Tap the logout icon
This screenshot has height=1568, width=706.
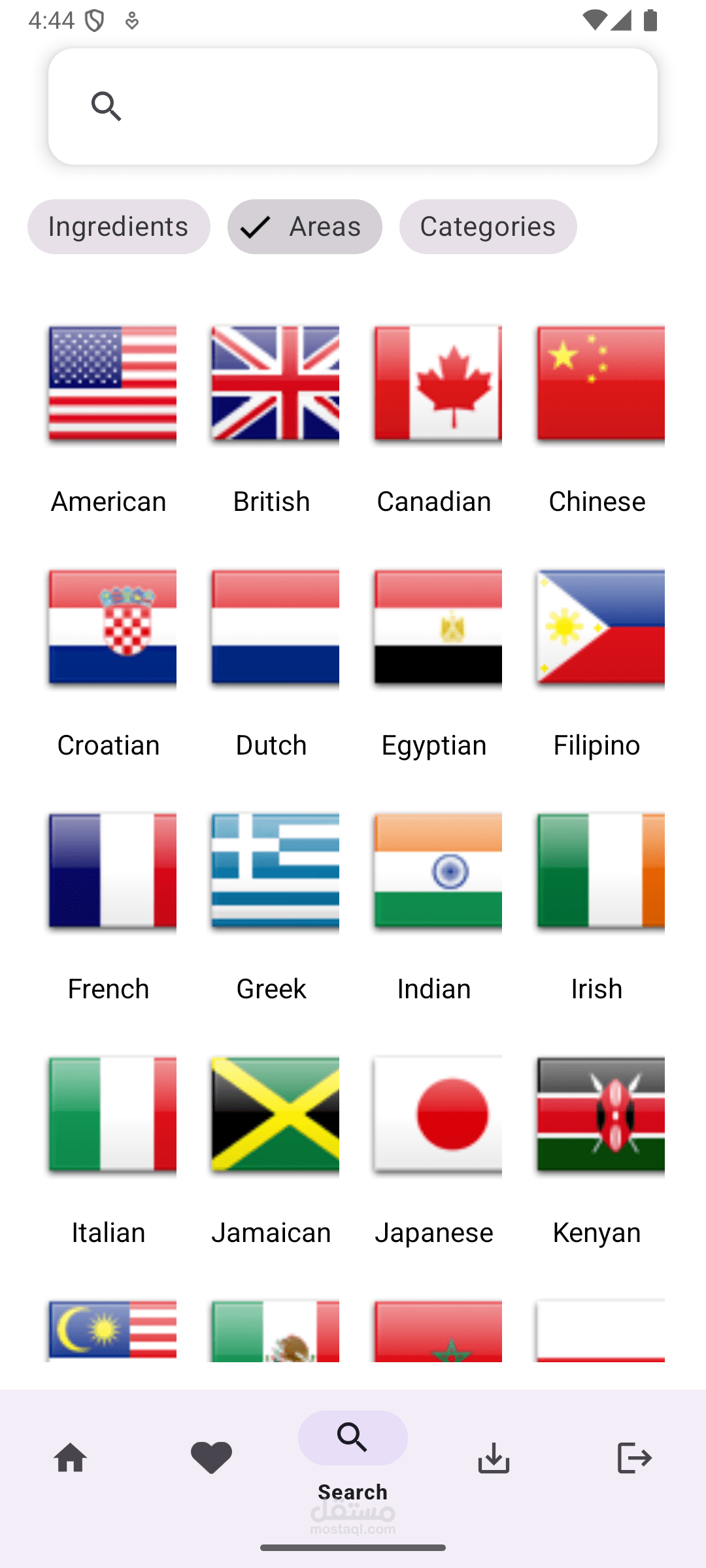pyautogui.click(x=634, y=1458)
